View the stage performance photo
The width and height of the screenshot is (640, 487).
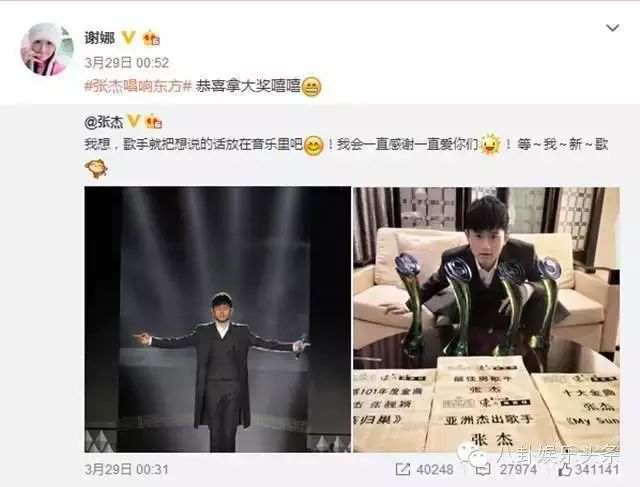(x=217, y=319)
